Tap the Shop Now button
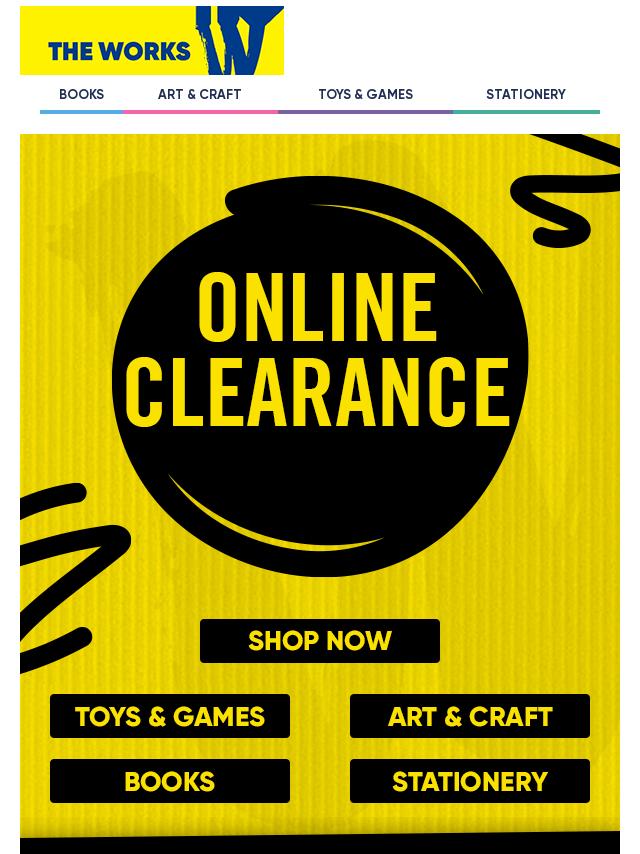This screenshot has height=854, width=640. point(320,641)
